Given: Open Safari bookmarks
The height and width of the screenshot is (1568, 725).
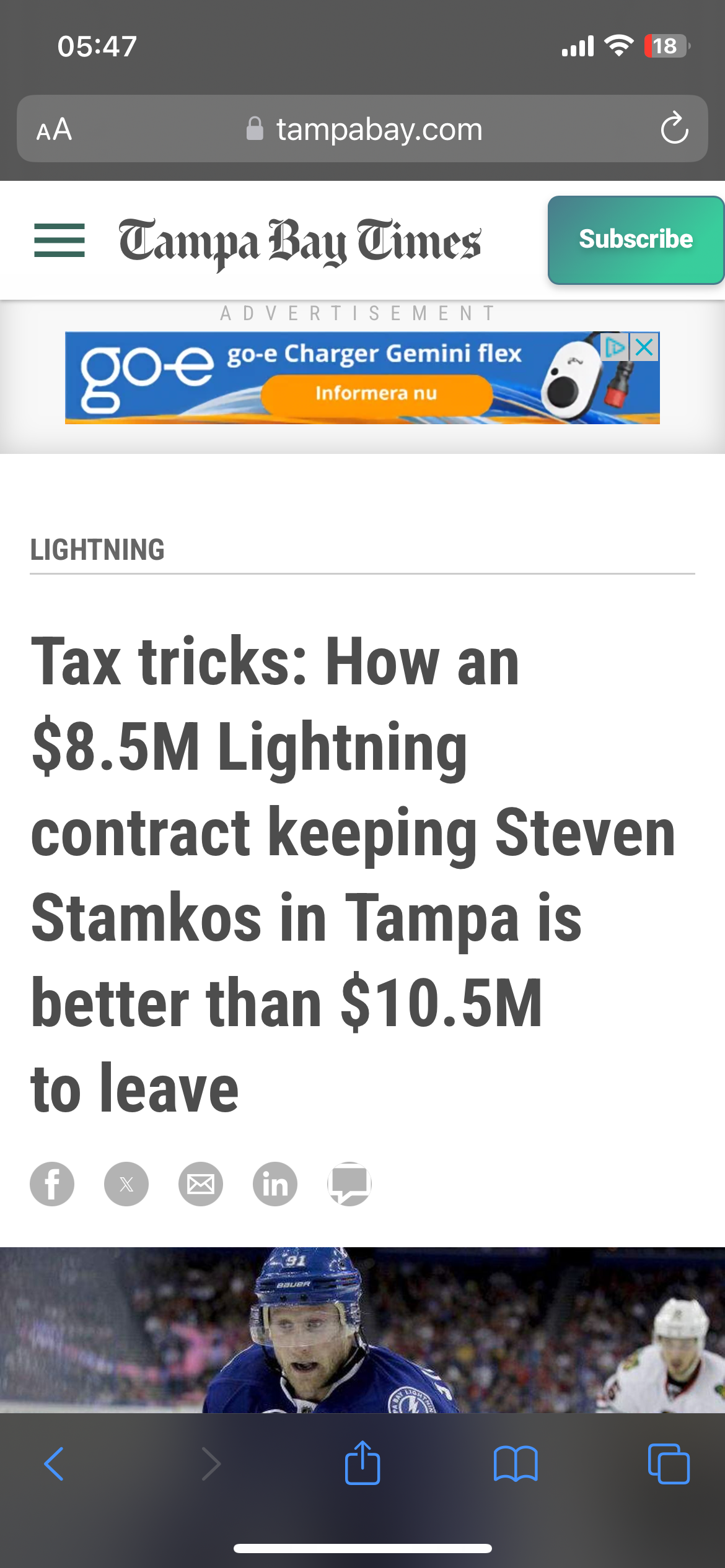Looking at the screenshot, I should coord(516,1464).
